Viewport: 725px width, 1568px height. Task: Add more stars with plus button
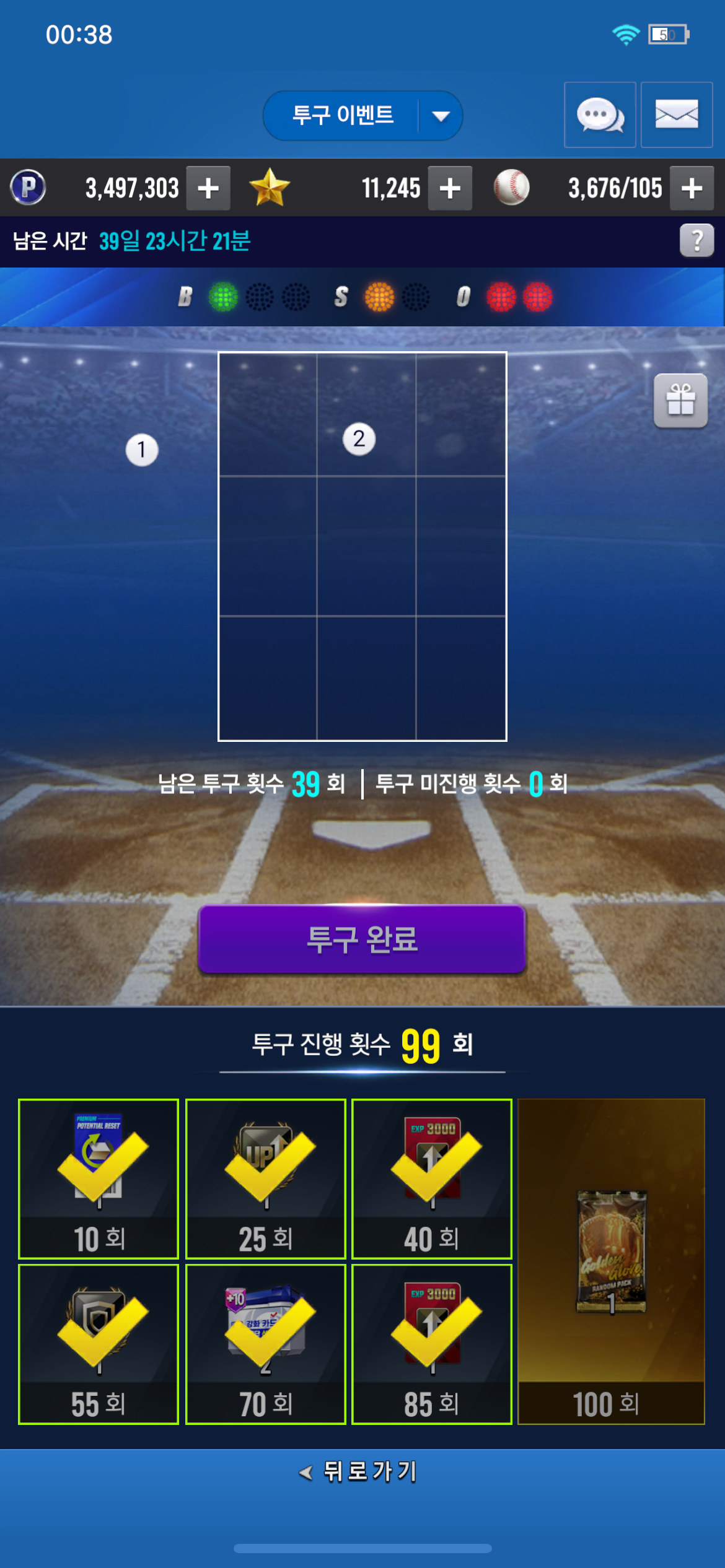(450, 188)
